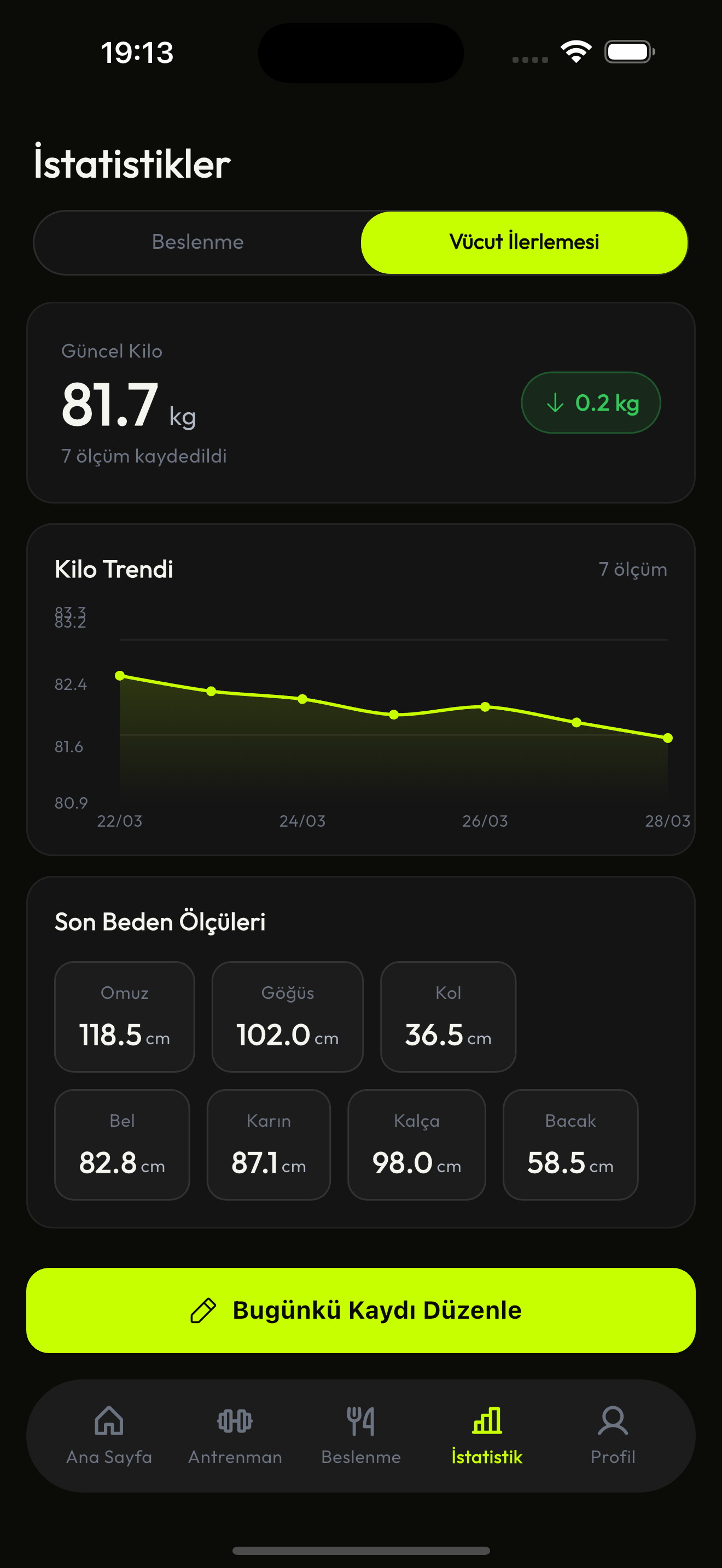Open Beslenme in the bottom navigation
Viewport: 722px width, 1568px height.
pos(361,1435)
